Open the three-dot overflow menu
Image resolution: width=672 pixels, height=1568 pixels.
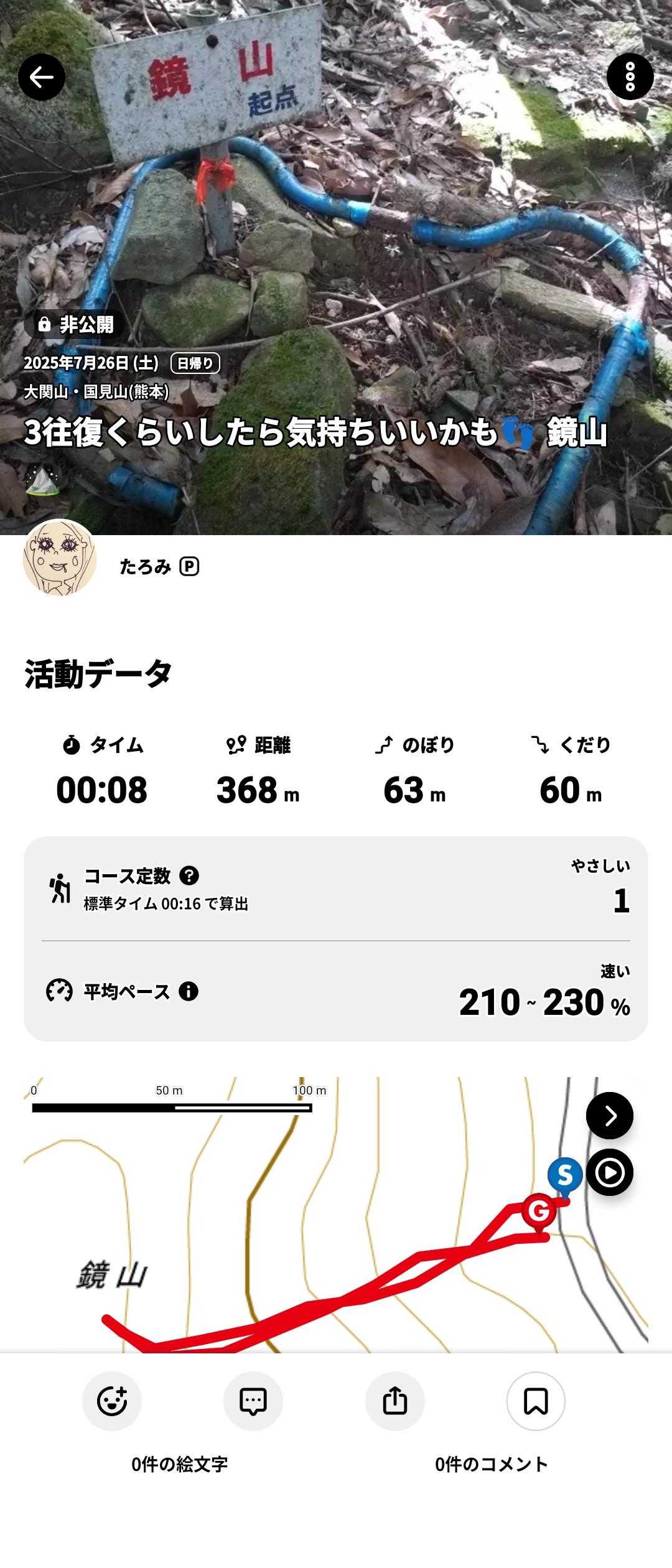[x=630, y=77]
